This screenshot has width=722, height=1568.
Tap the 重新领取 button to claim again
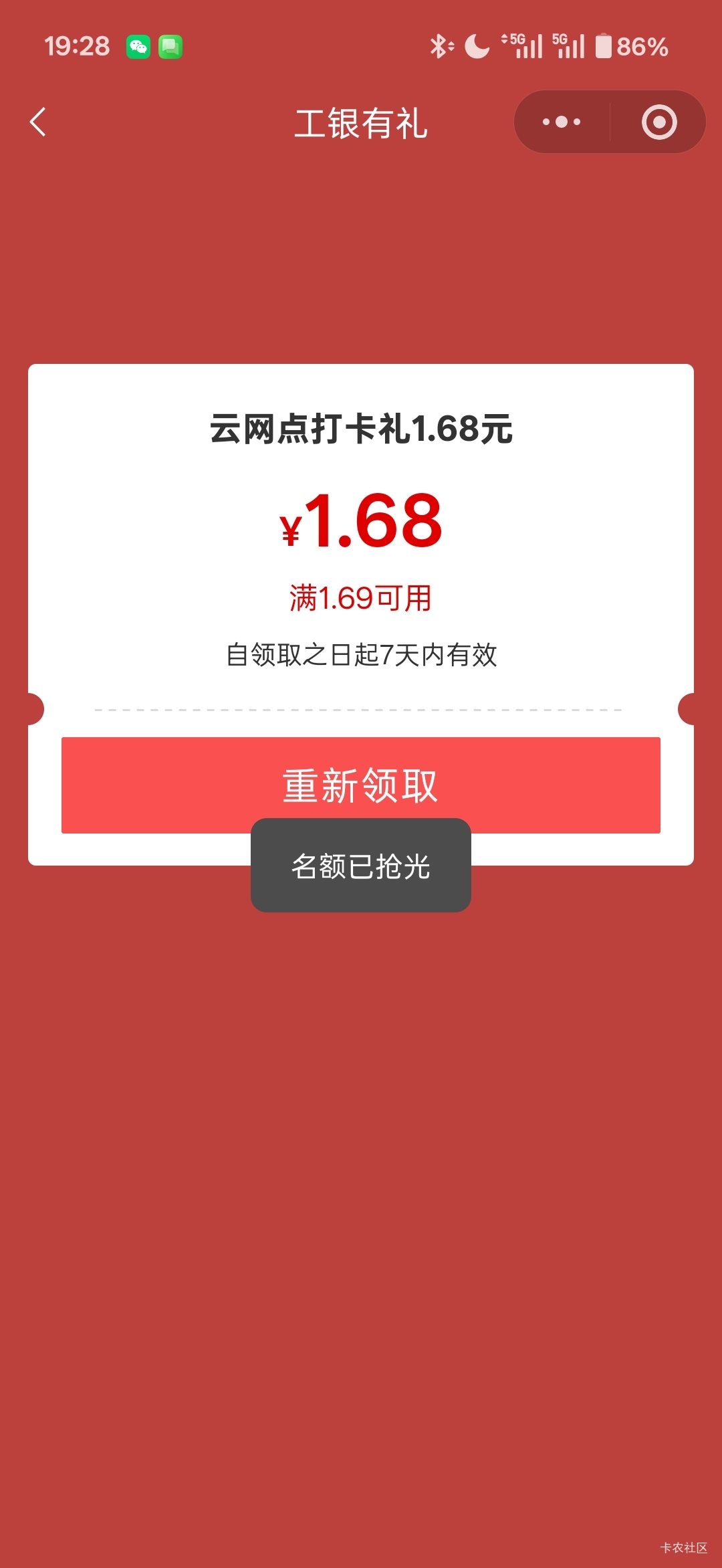point(361,785)
